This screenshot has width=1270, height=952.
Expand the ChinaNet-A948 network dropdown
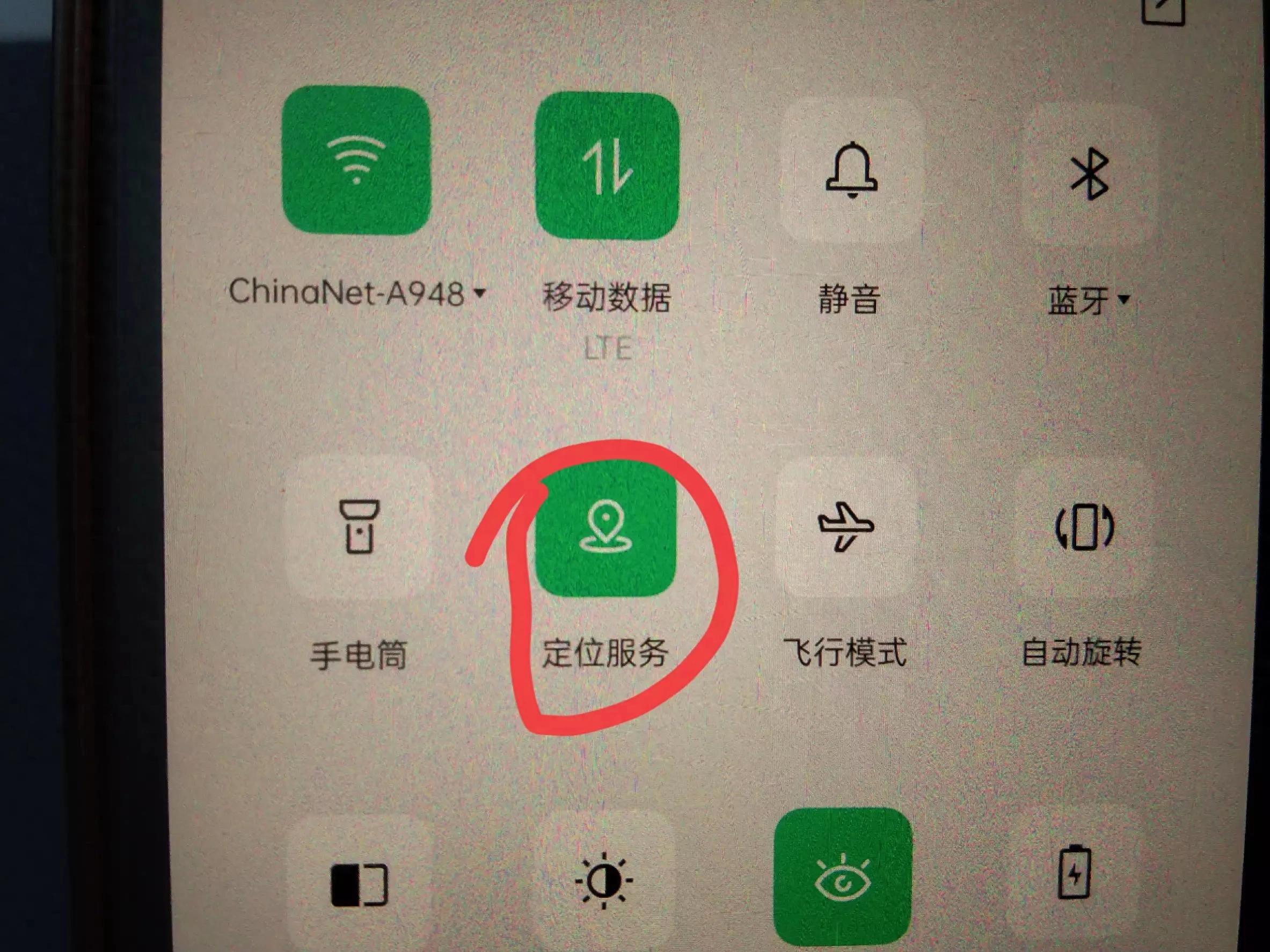tap(479, 293)
